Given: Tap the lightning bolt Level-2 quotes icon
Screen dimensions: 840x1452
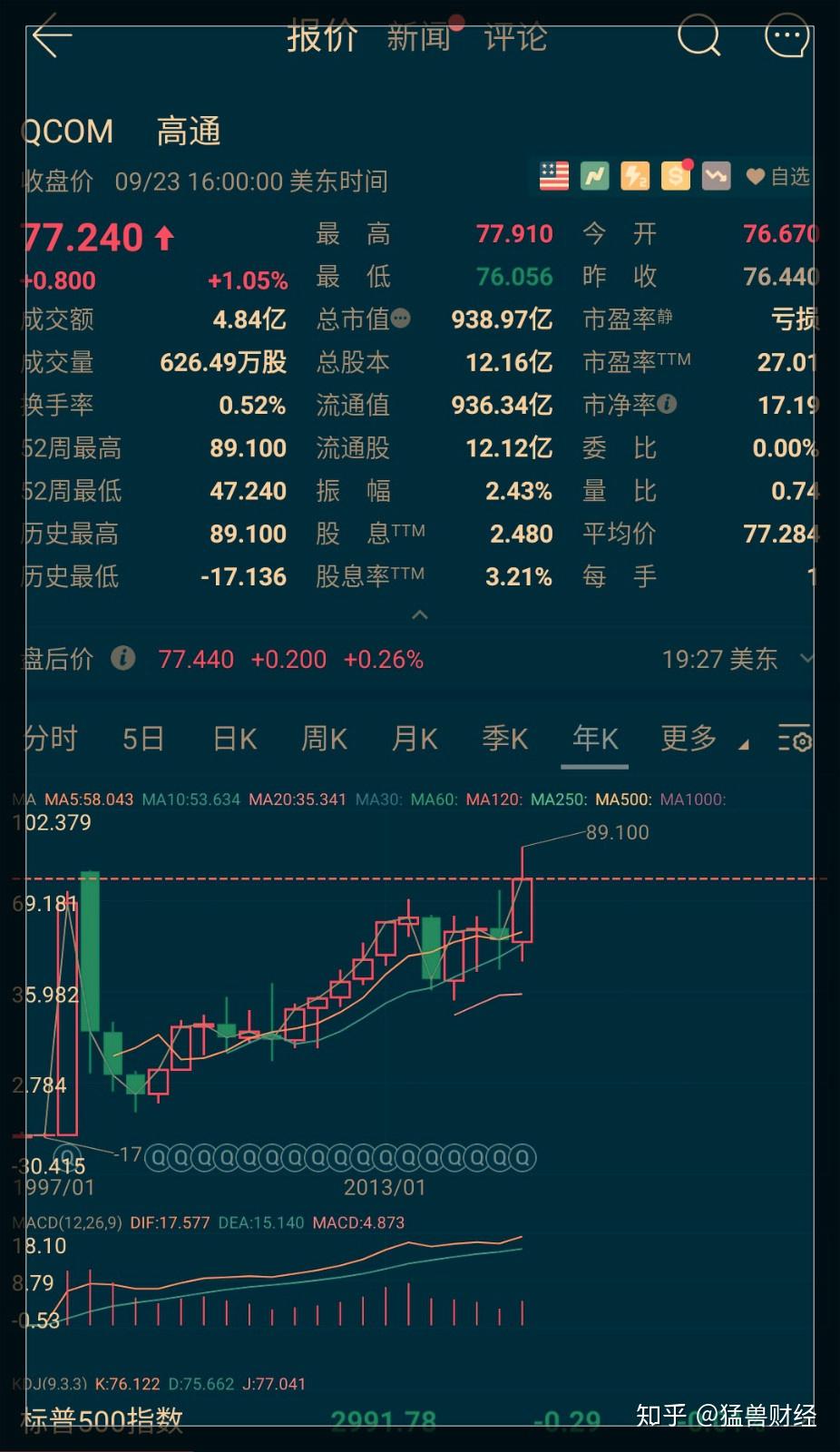Looking at the screenshot, I should click(635, 174).
